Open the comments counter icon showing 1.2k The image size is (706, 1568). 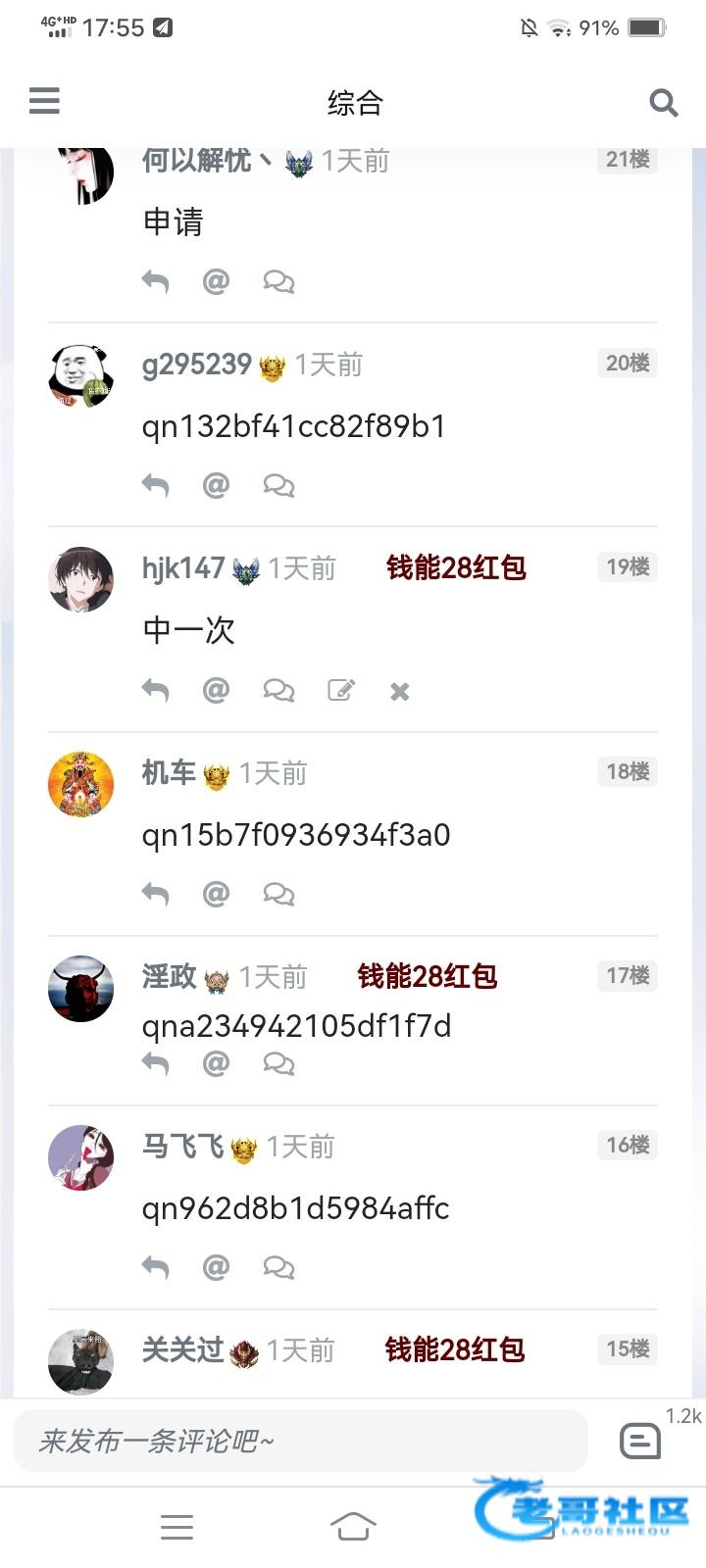(x=640, y=1441)
